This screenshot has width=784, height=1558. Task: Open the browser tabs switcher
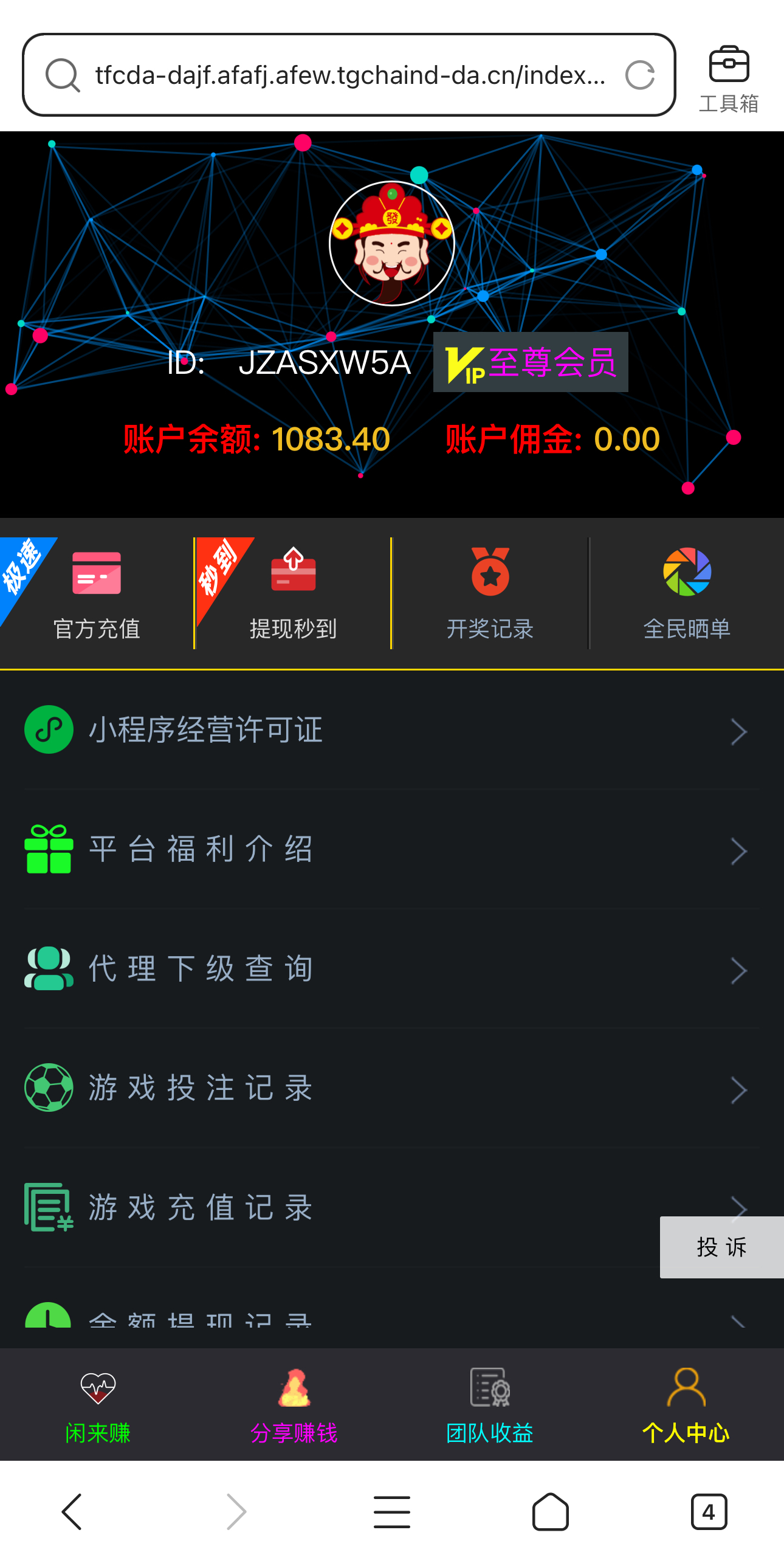[x=709, y=1511]
